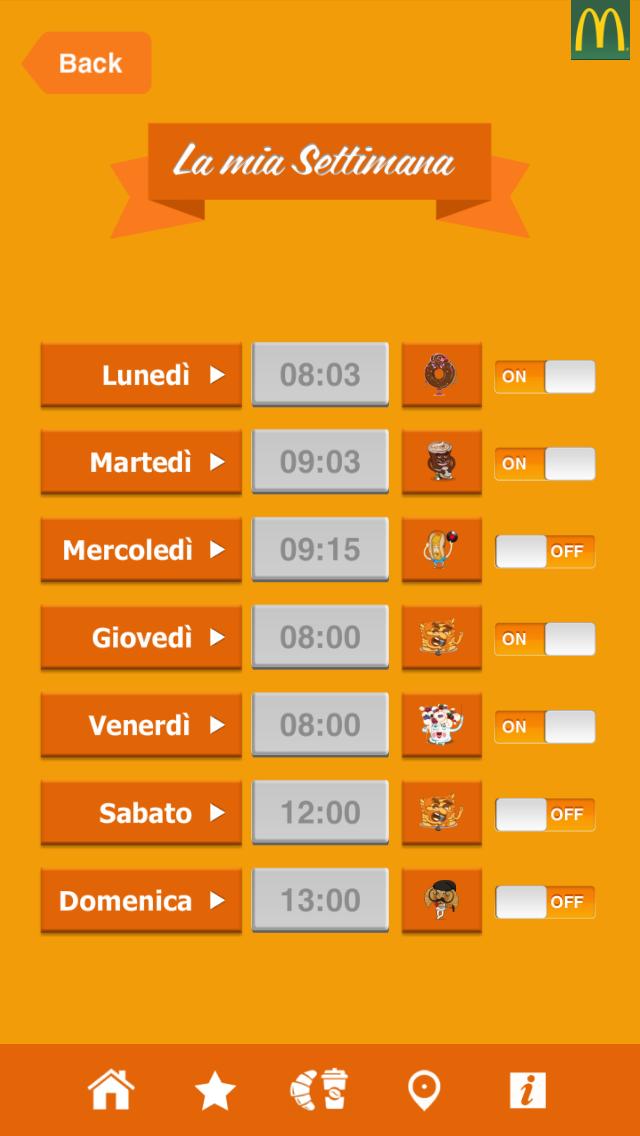
Task: Enable the Mercoledì alarm switch
Action: pos(545,551)
